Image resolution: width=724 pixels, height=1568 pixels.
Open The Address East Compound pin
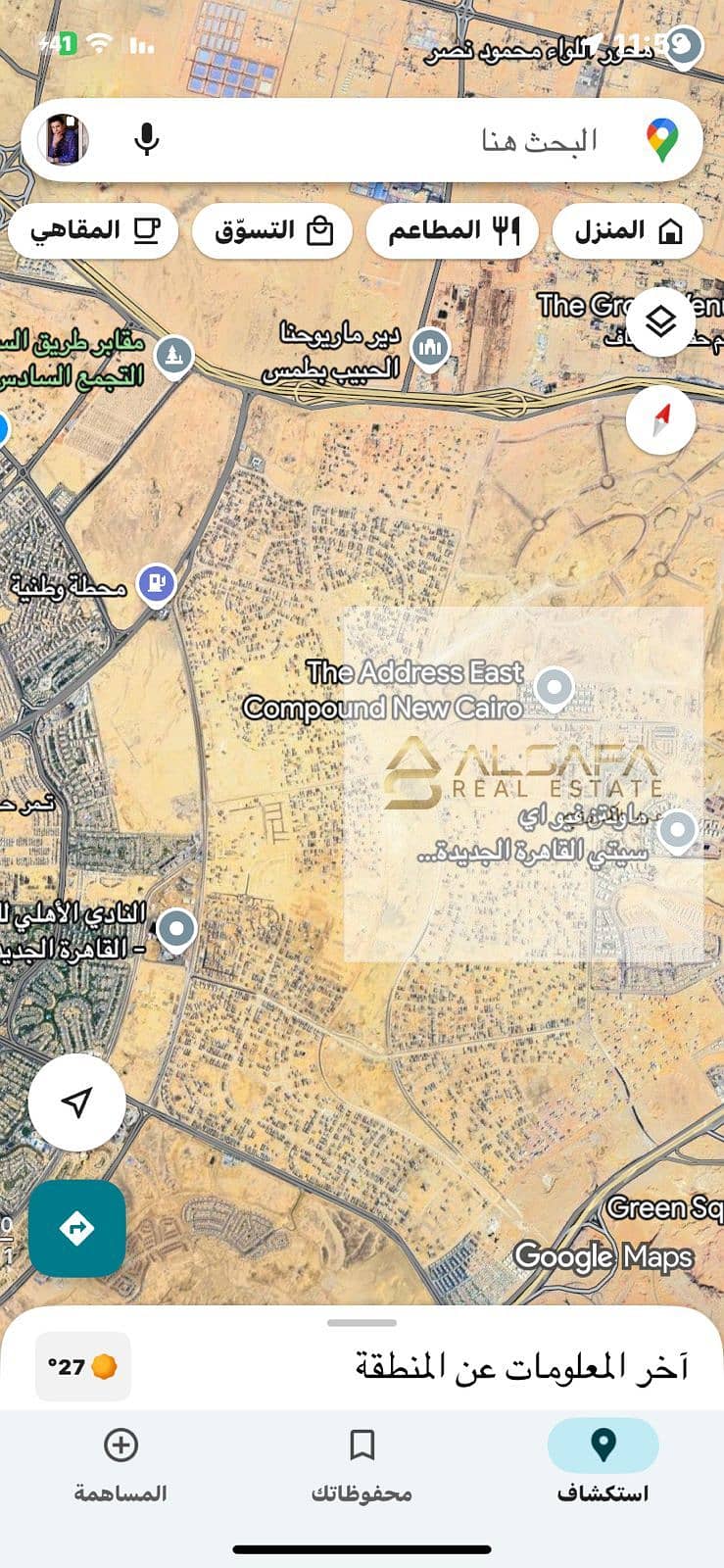(555, 685)
